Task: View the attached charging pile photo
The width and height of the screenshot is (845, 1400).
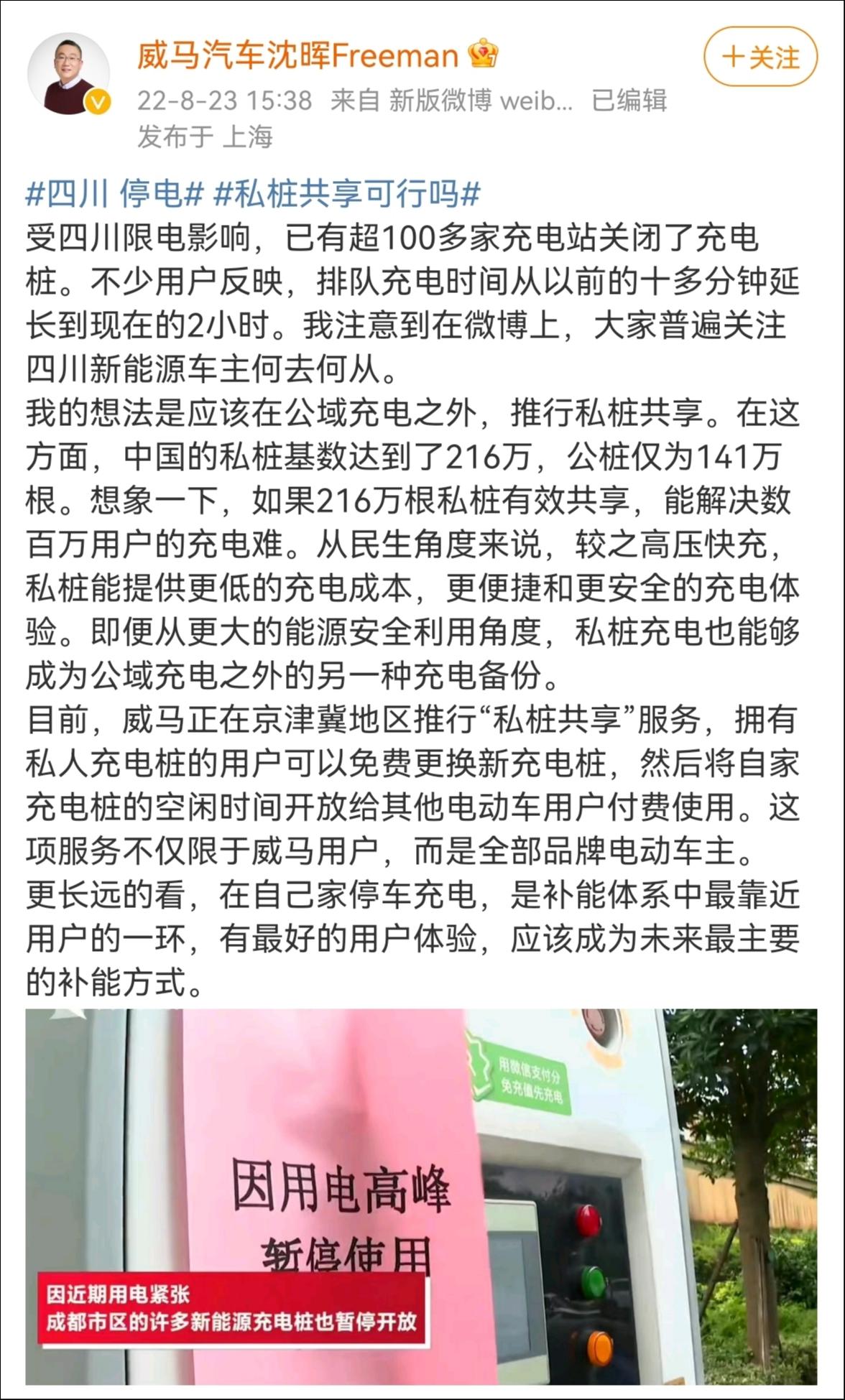Action: point(421,1196)
